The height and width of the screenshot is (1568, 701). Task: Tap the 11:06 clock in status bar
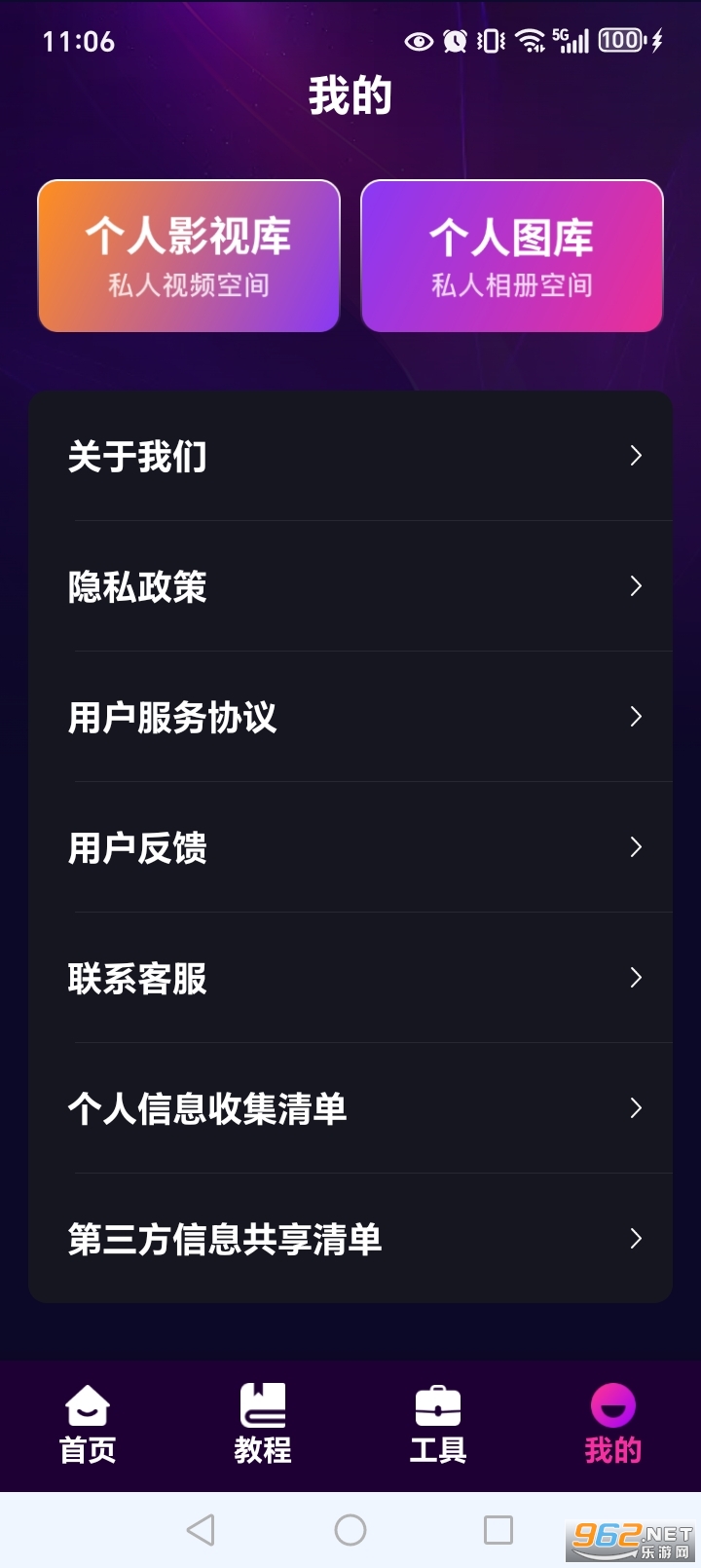(81, 42)
